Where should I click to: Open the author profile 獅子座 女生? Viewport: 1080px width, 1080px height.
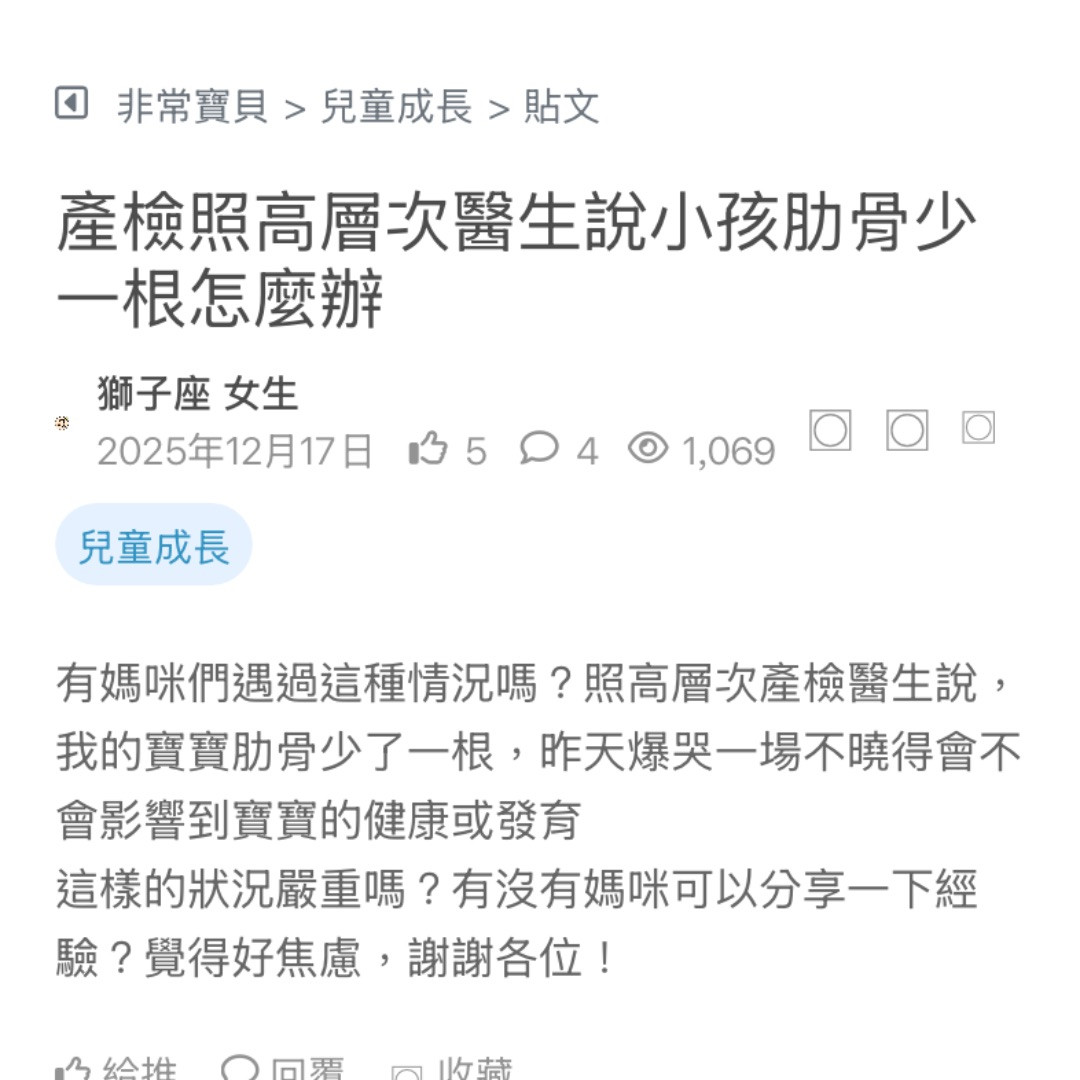(198, 394)
